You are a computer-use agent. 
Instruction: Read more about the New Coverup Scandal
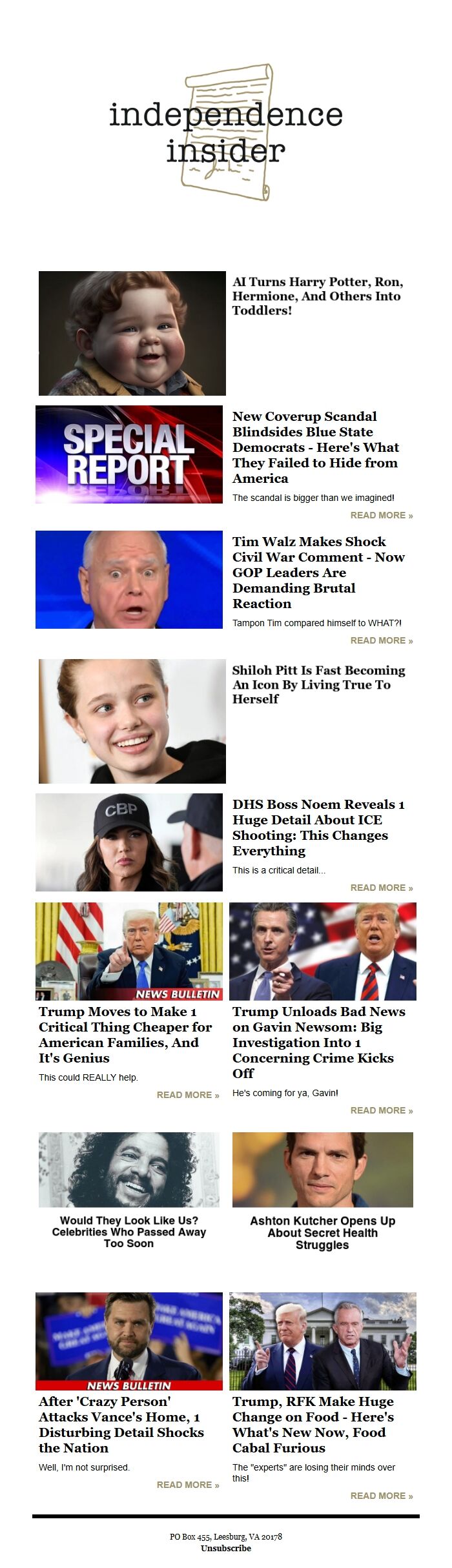pyautogui.click(x=381, y=515)
